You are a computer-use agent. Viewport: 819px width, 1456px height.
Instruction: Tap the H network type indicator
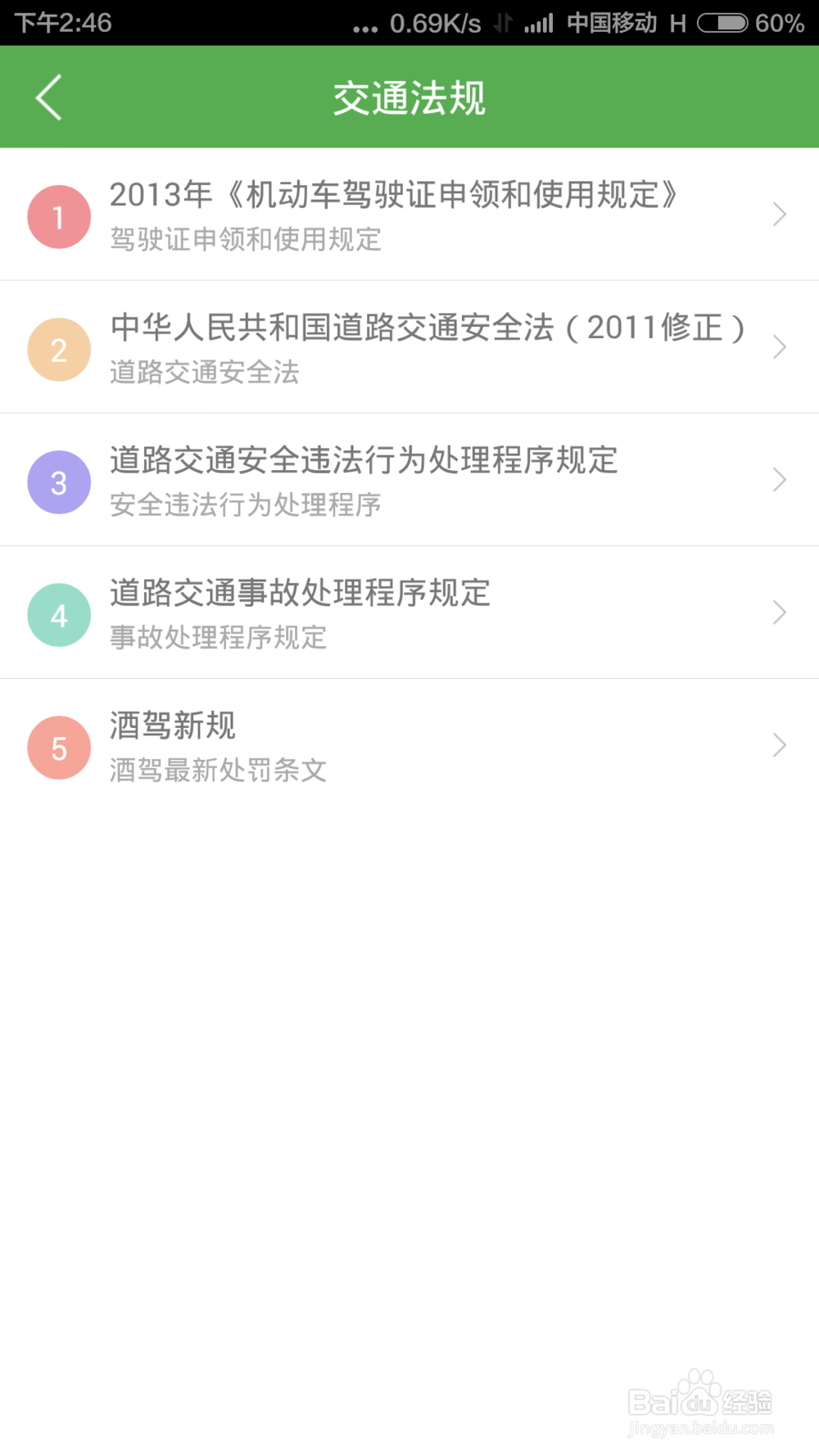(x=677, y=24)
